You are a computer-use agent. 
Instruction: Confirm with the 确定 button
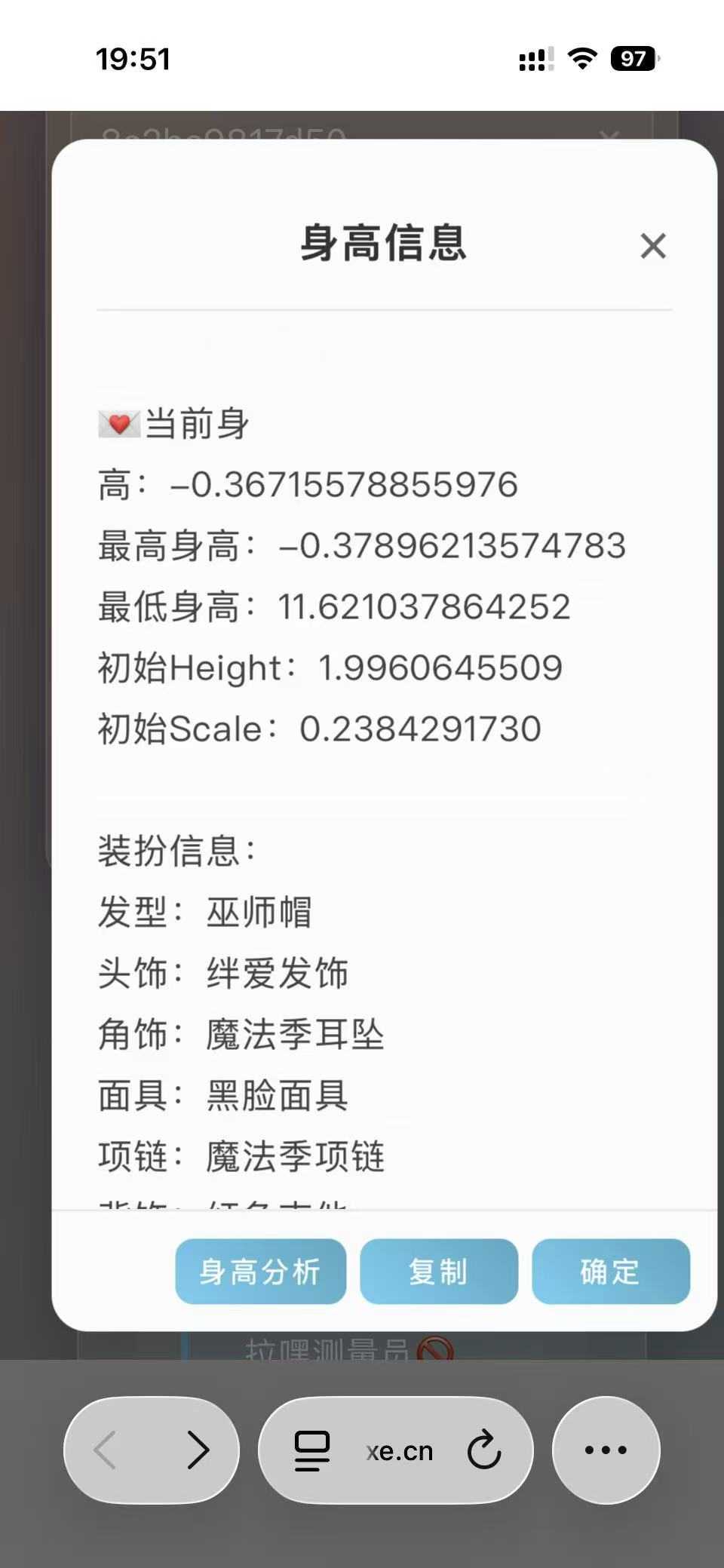[610, 1272]
